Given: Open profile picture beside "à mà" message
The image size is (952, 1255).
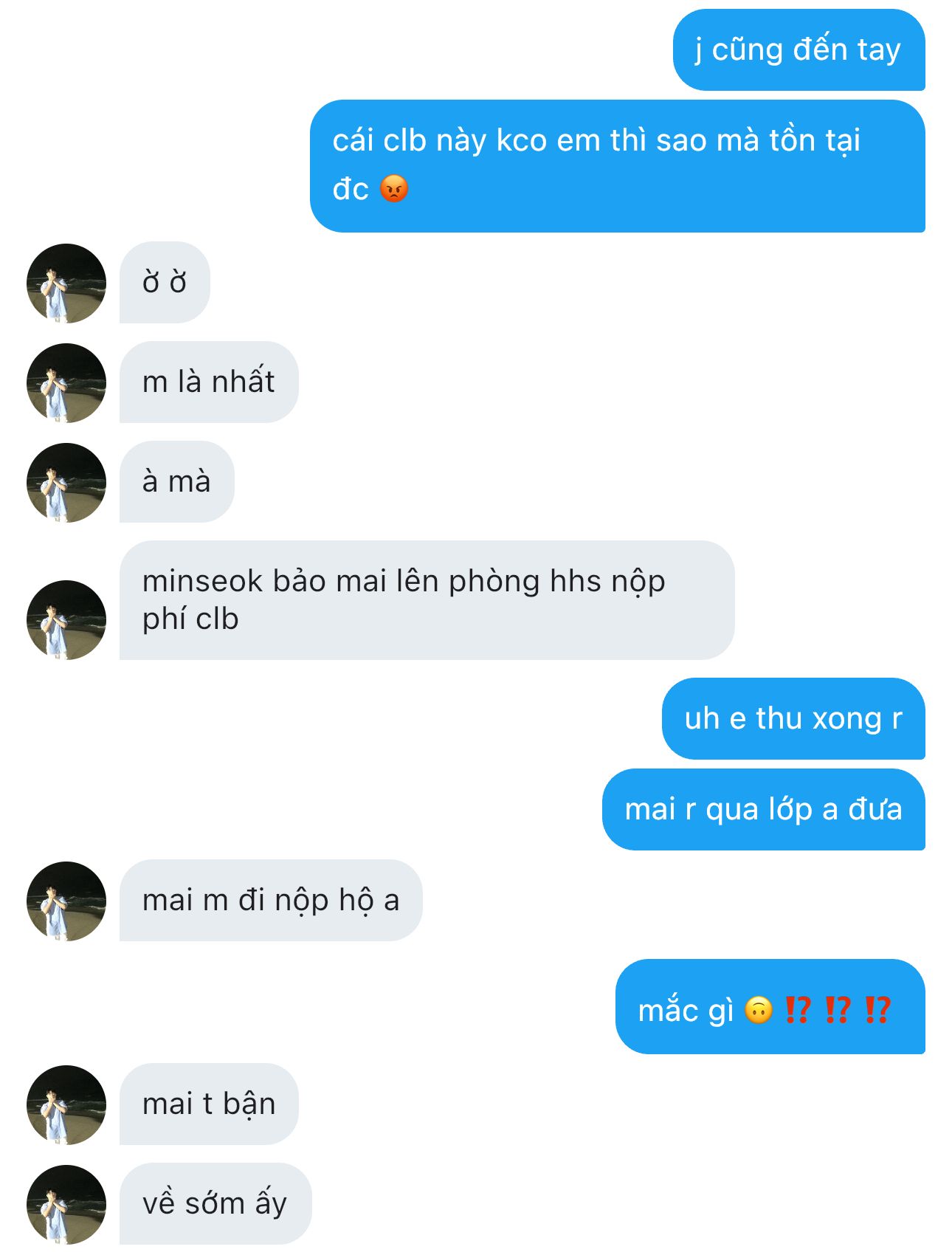Looking at the screenshot, I should tap(66, 483).
